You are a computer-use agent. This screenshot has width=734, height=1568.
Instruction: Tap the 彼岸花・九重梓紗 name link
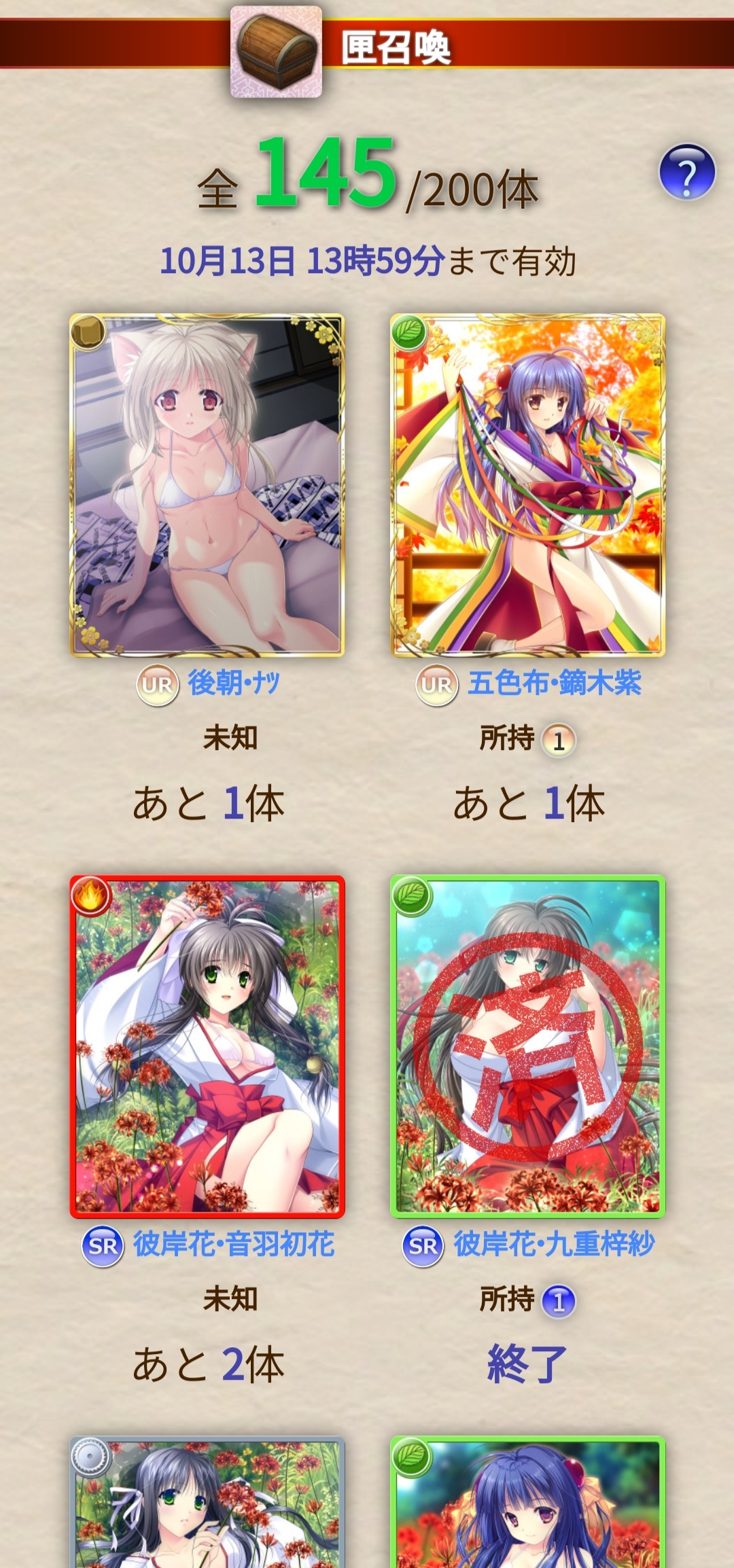554,1244
